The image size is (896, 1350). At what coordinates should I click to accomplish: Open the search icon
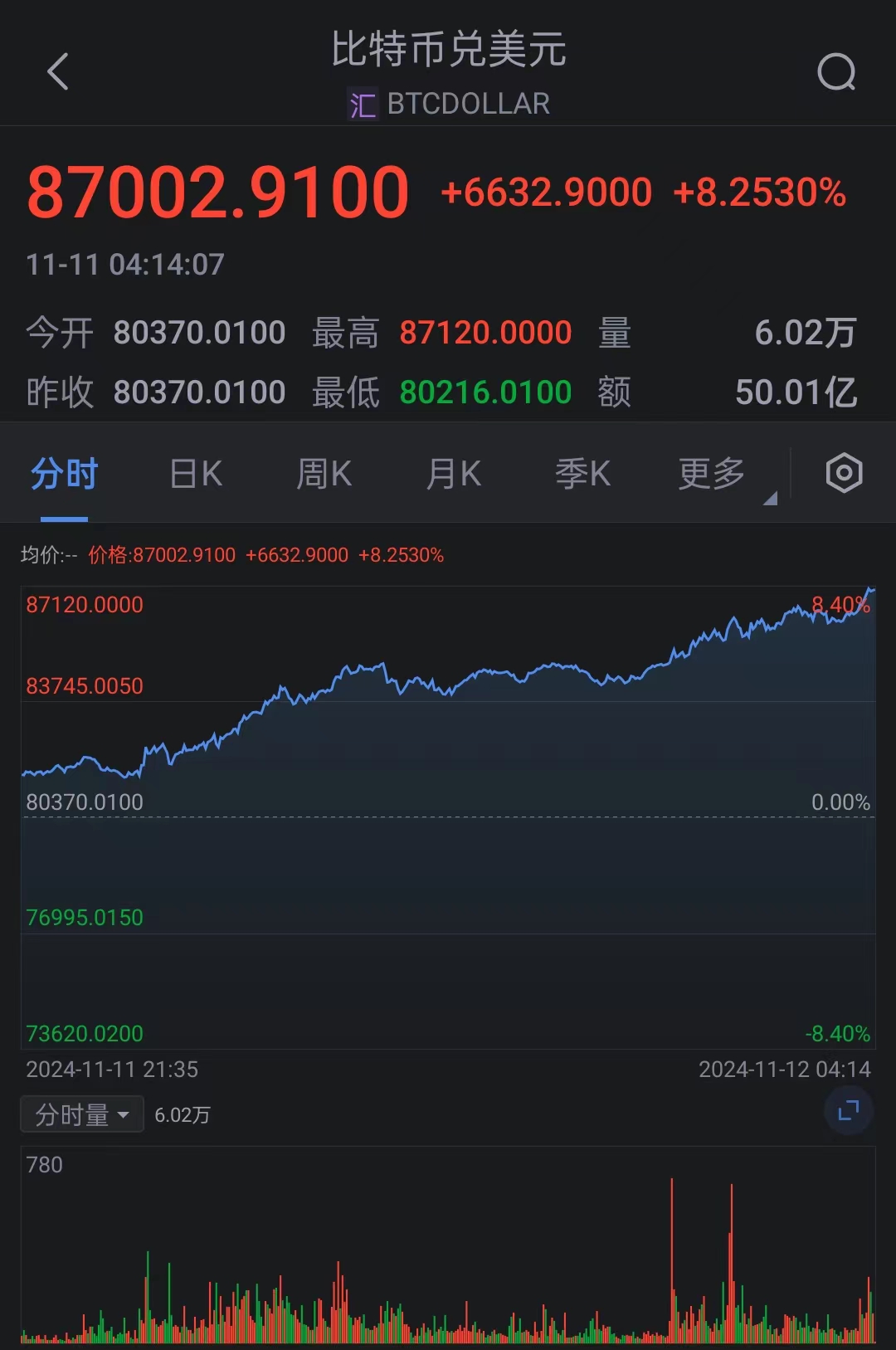835,72
